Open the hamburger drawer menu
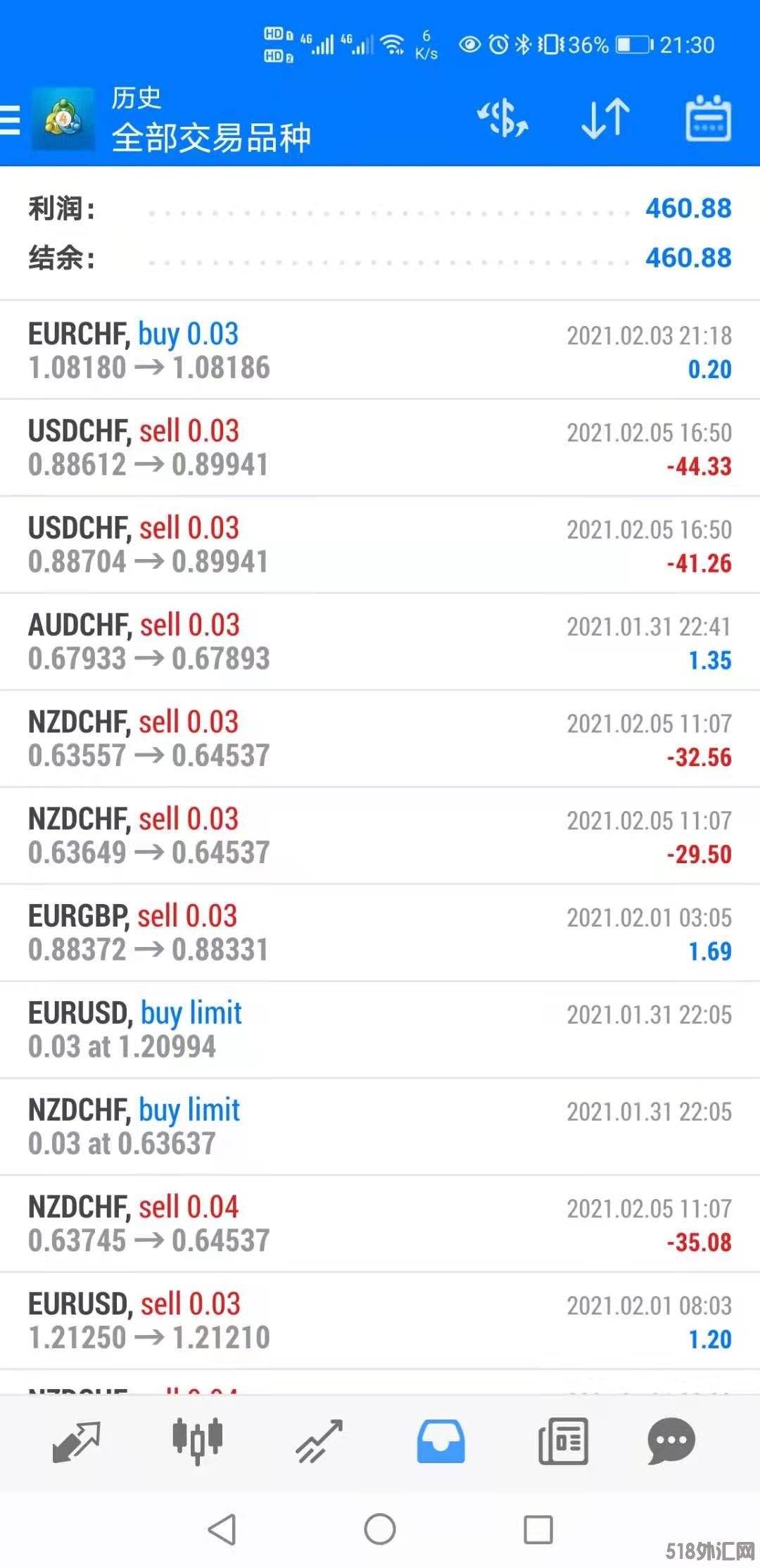Viewport: 760px width, 1568px height. click(10, 120)
